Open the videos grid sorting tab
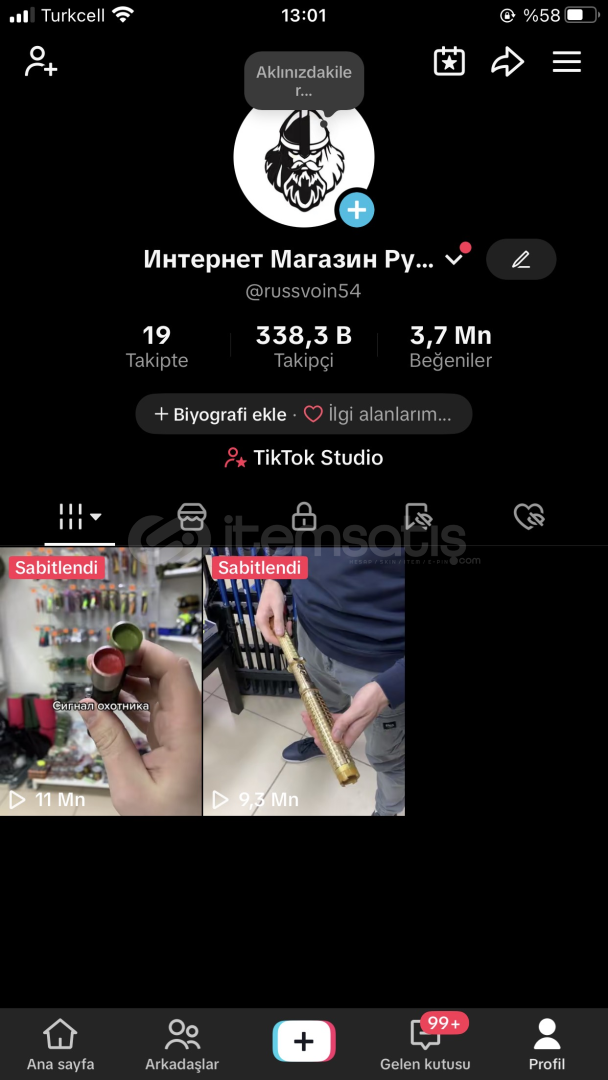The image size is (608, 1080). click(x=80, y=516)
